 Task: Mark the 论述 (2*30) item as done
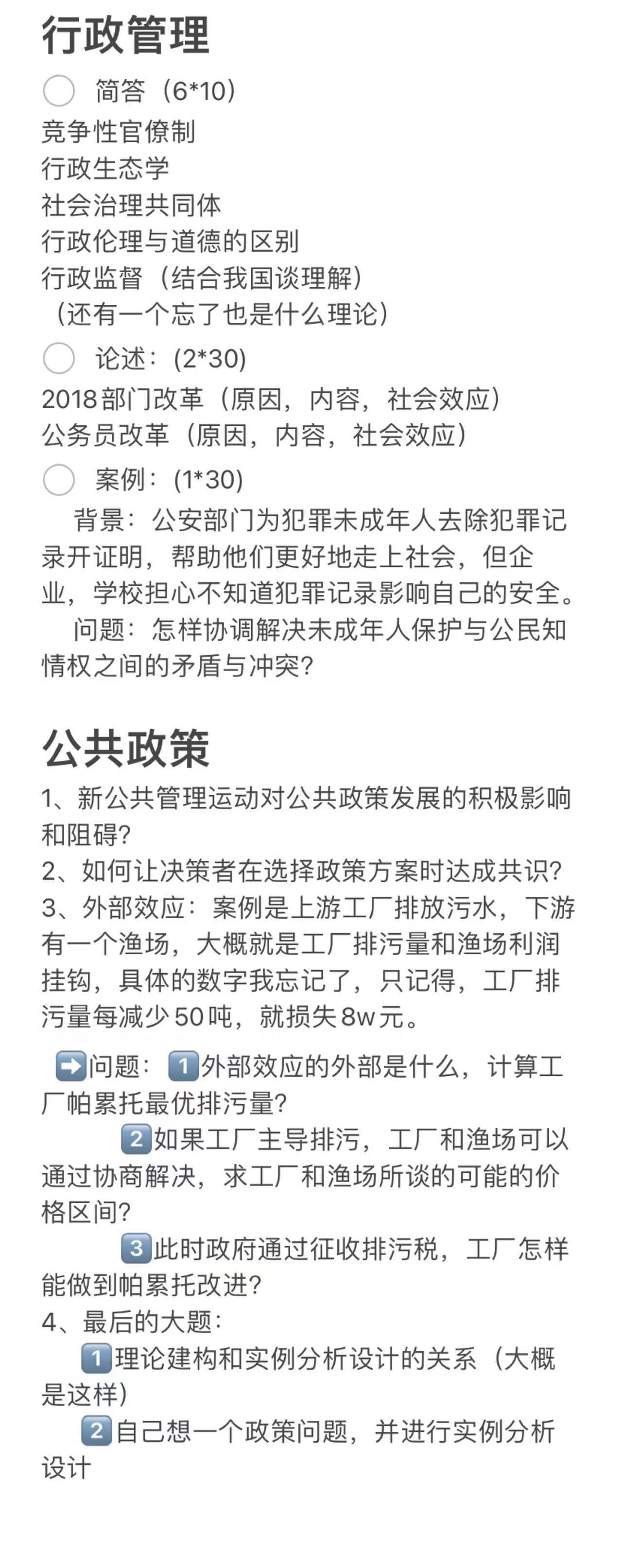pyautogui.click(x=59, y=358)
